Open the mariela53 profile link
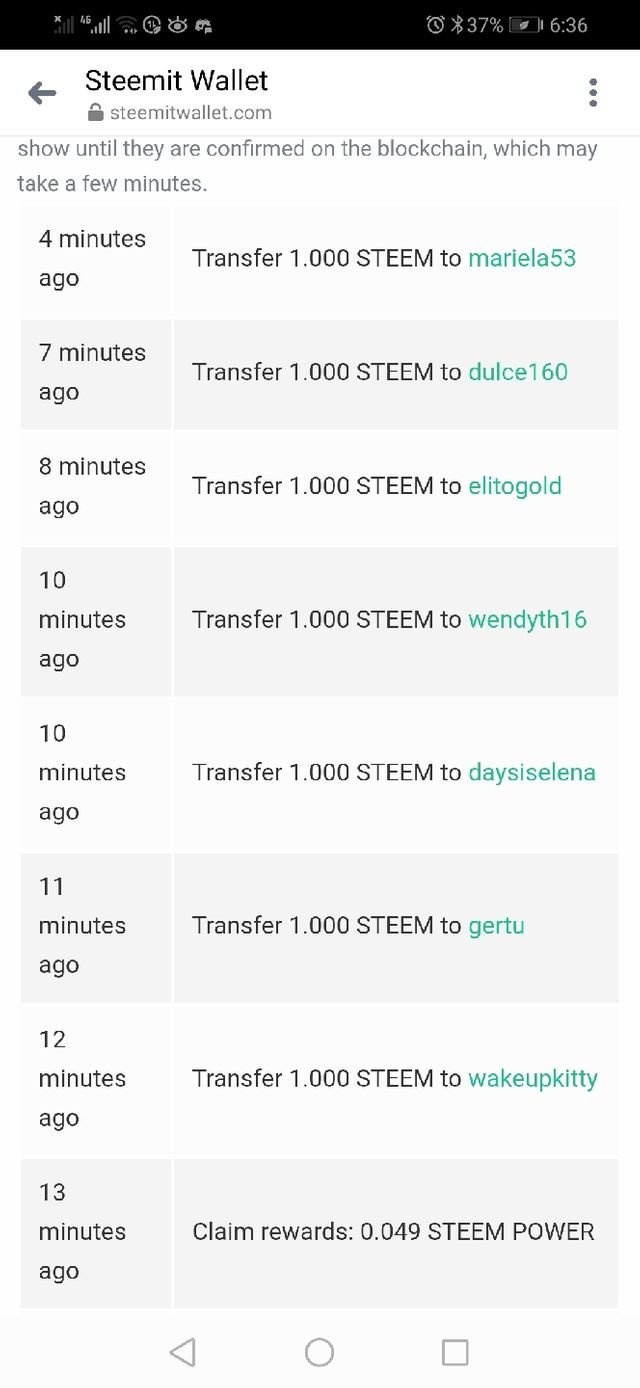 tap(522, 258)
